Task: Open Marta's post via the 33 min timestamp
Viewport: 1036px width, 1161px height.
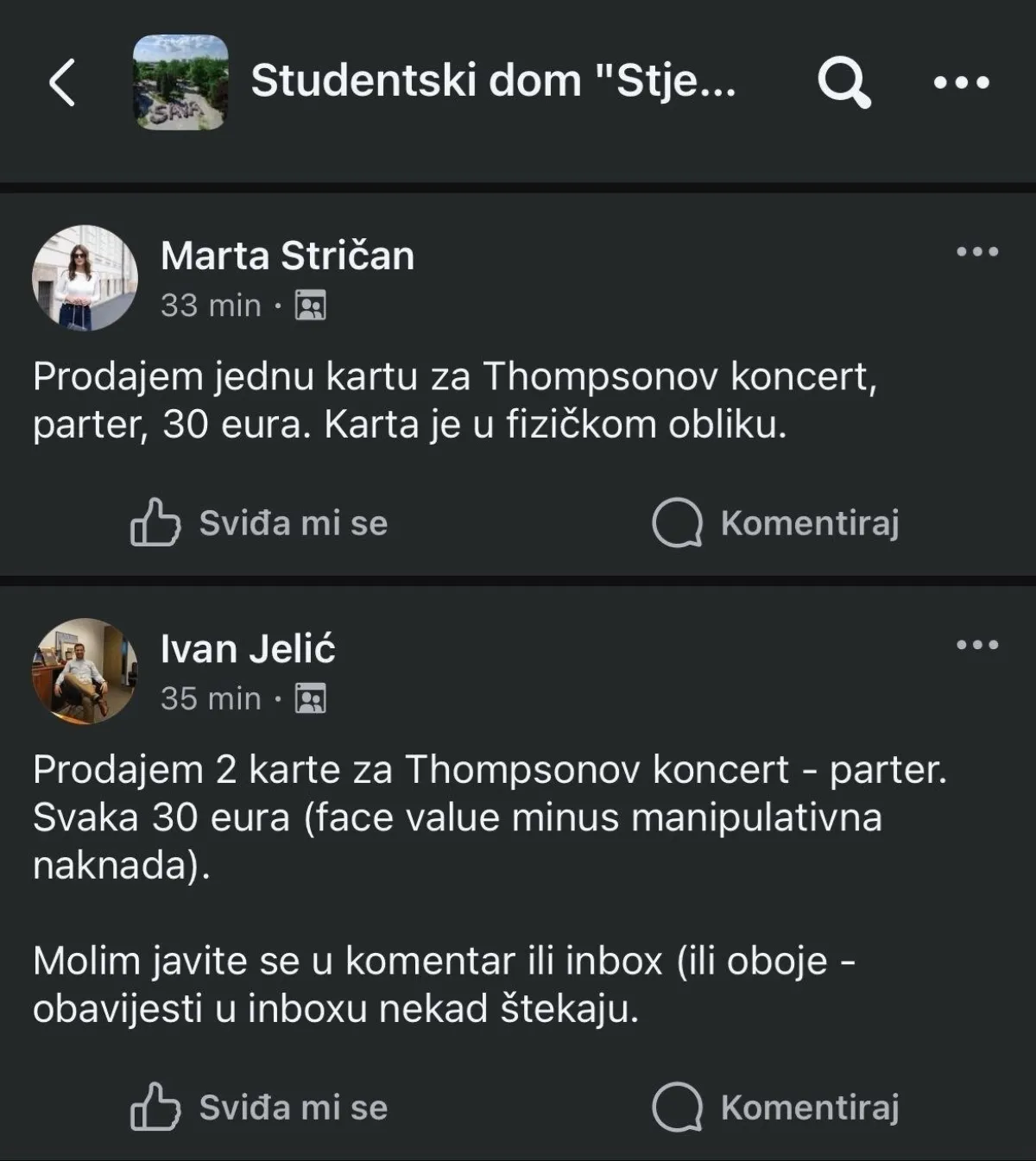Action: click(x=210, y=306)
